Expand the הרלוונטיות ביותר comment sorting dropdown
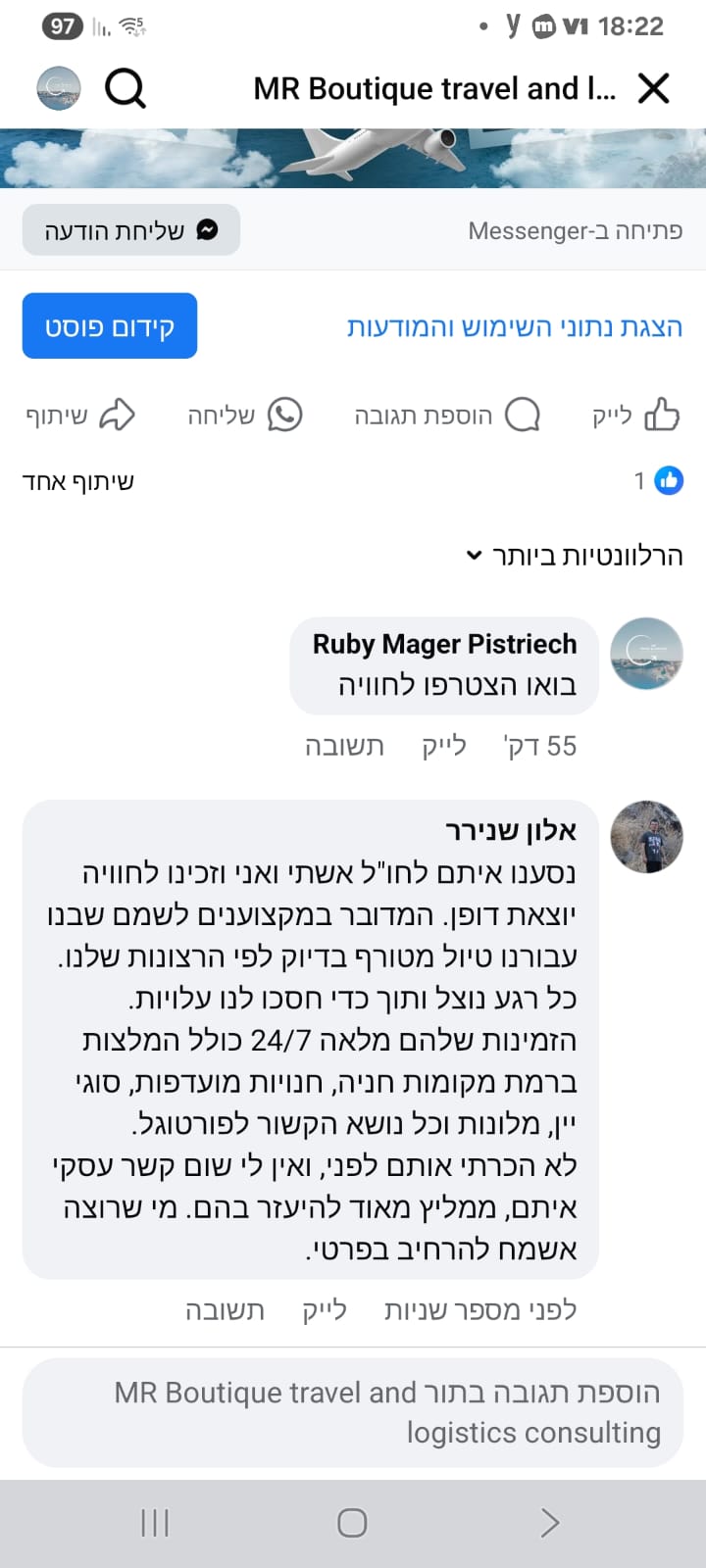The image size is (706, 1568). coord(575,556)
